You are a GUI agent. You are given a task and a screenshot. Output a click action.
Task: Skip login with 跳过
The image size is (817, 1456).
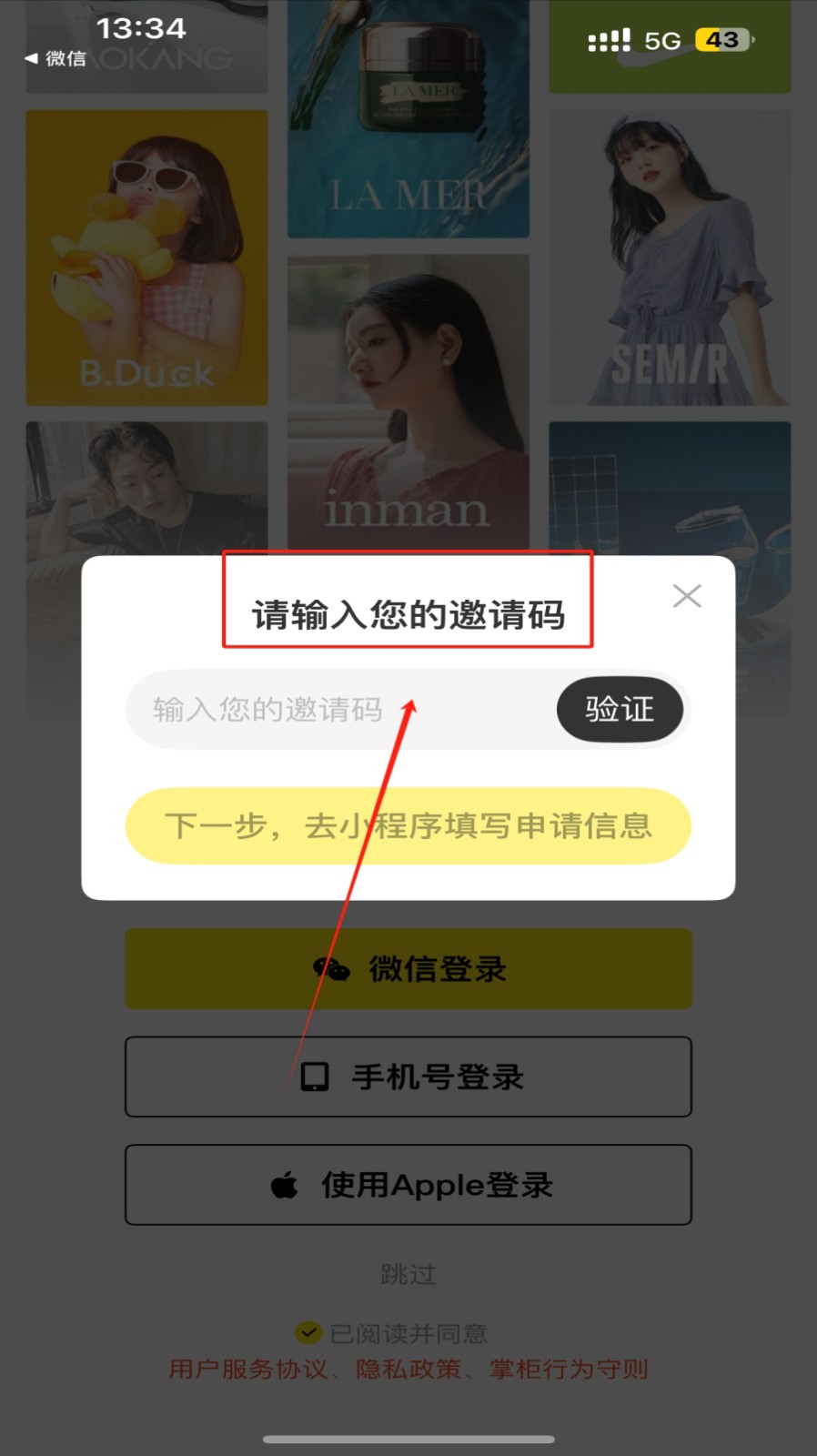pyautogui.click(x=408, y=1274)
